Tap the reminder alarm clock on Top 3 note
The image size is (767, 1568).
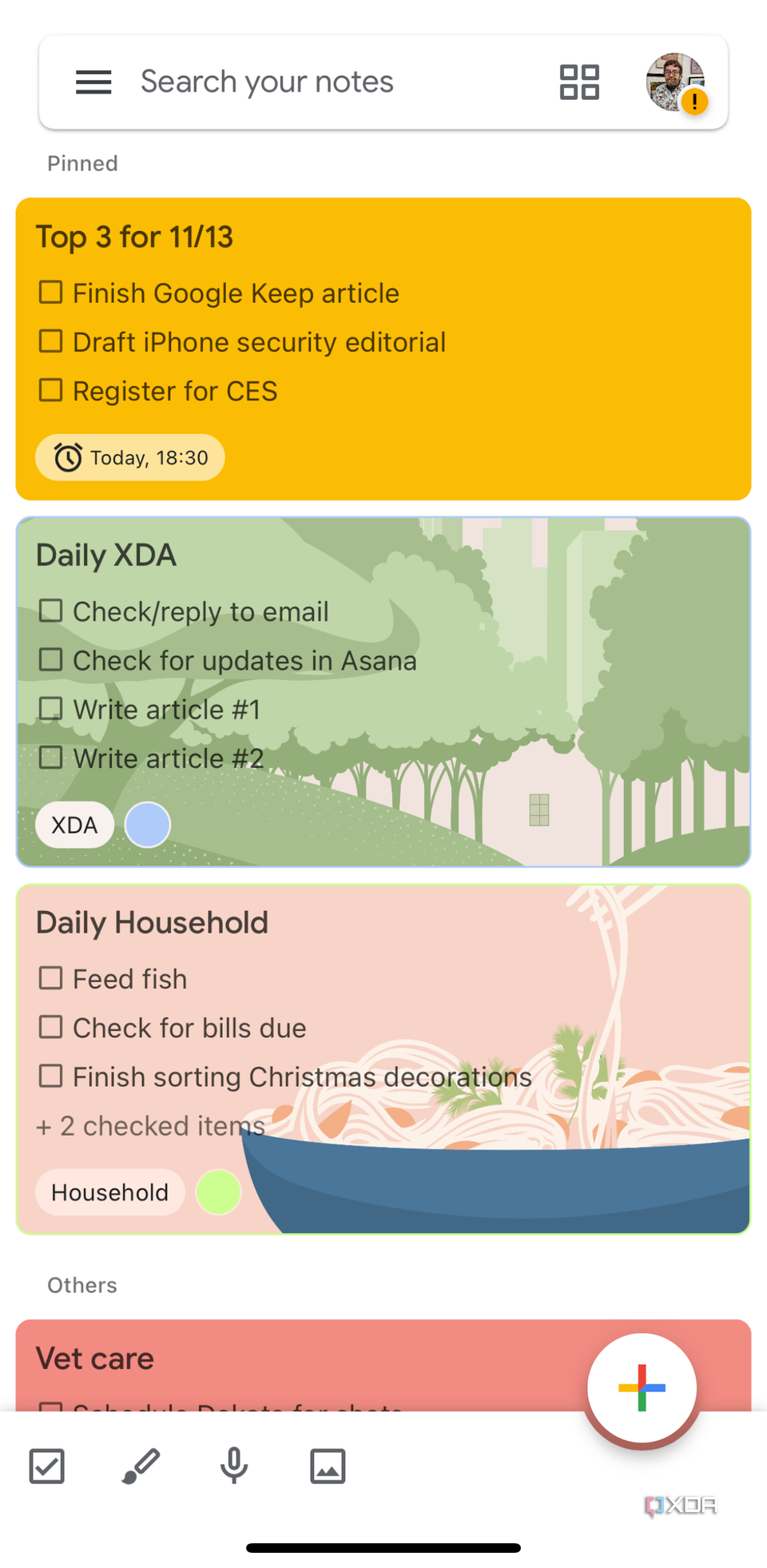[x=68, y=457]
